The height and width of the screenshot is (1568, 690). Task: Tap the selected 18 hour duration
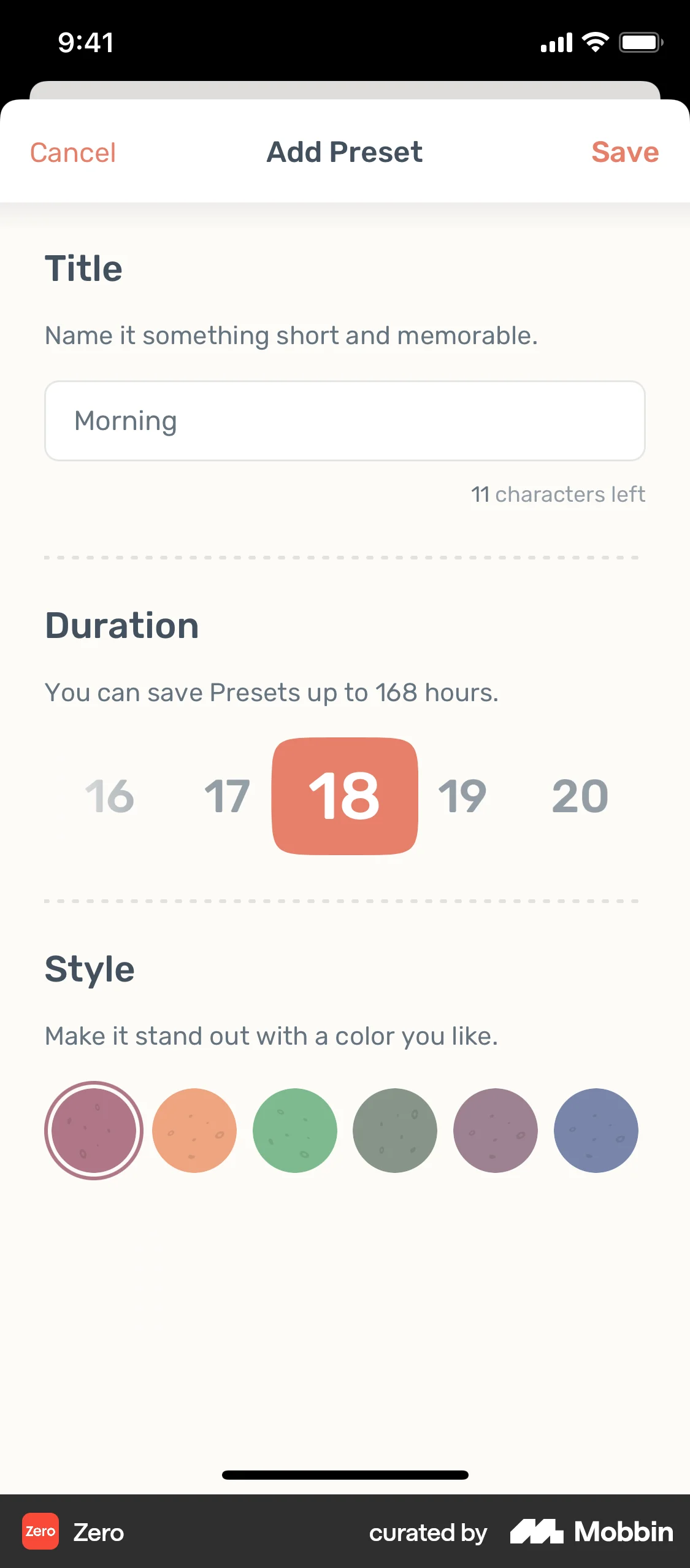345,796
